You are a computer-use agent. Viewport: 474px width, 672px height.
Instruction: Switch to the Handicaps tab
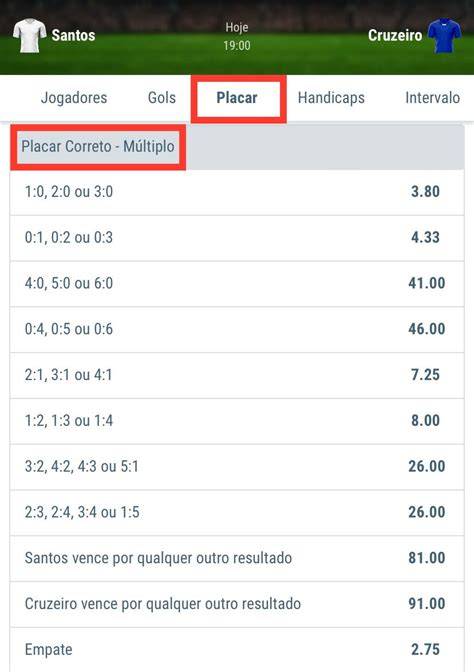[331, 98]
